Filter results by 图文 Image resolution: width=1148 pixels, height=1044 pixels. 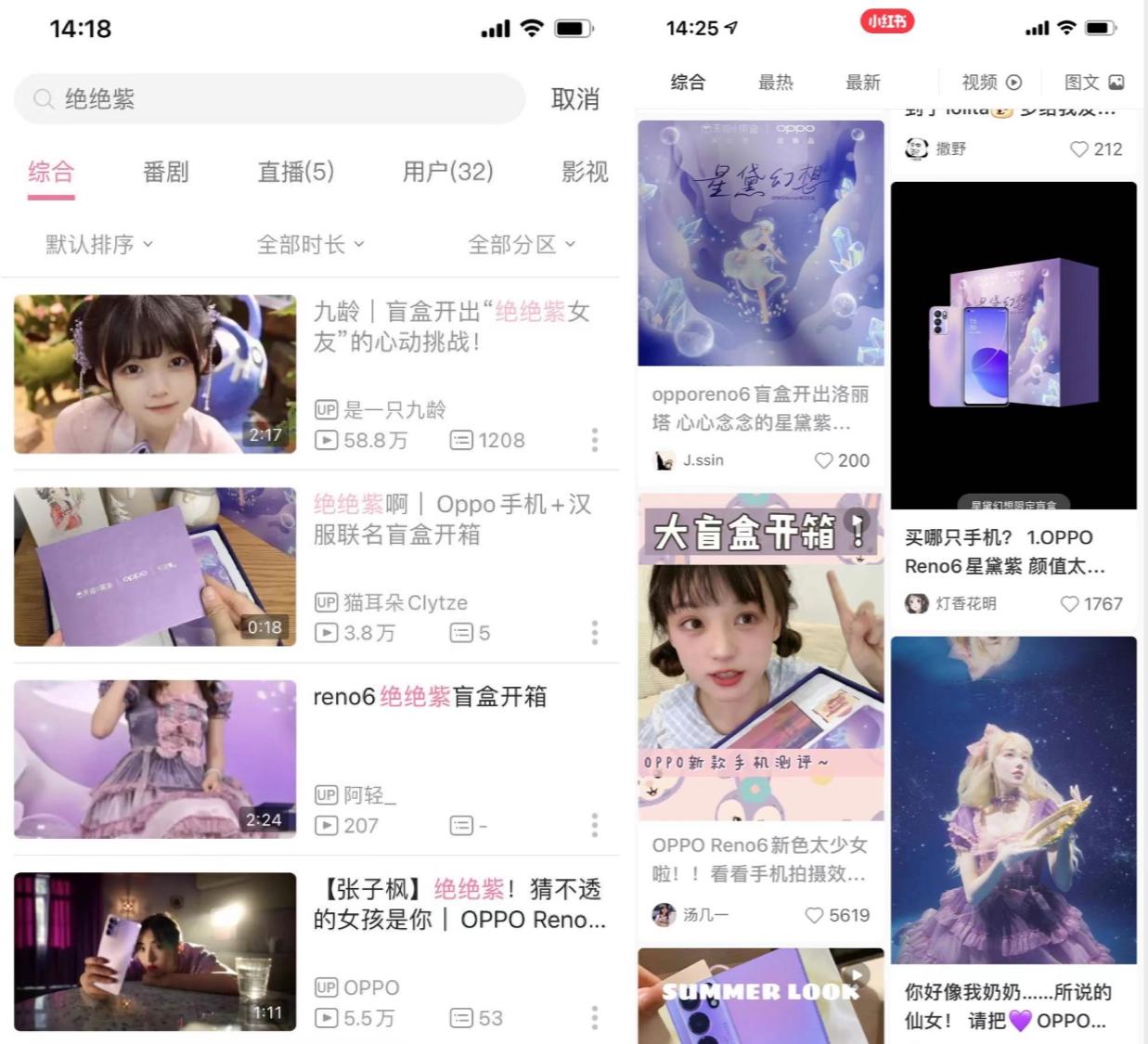[x=1094, y=83]
